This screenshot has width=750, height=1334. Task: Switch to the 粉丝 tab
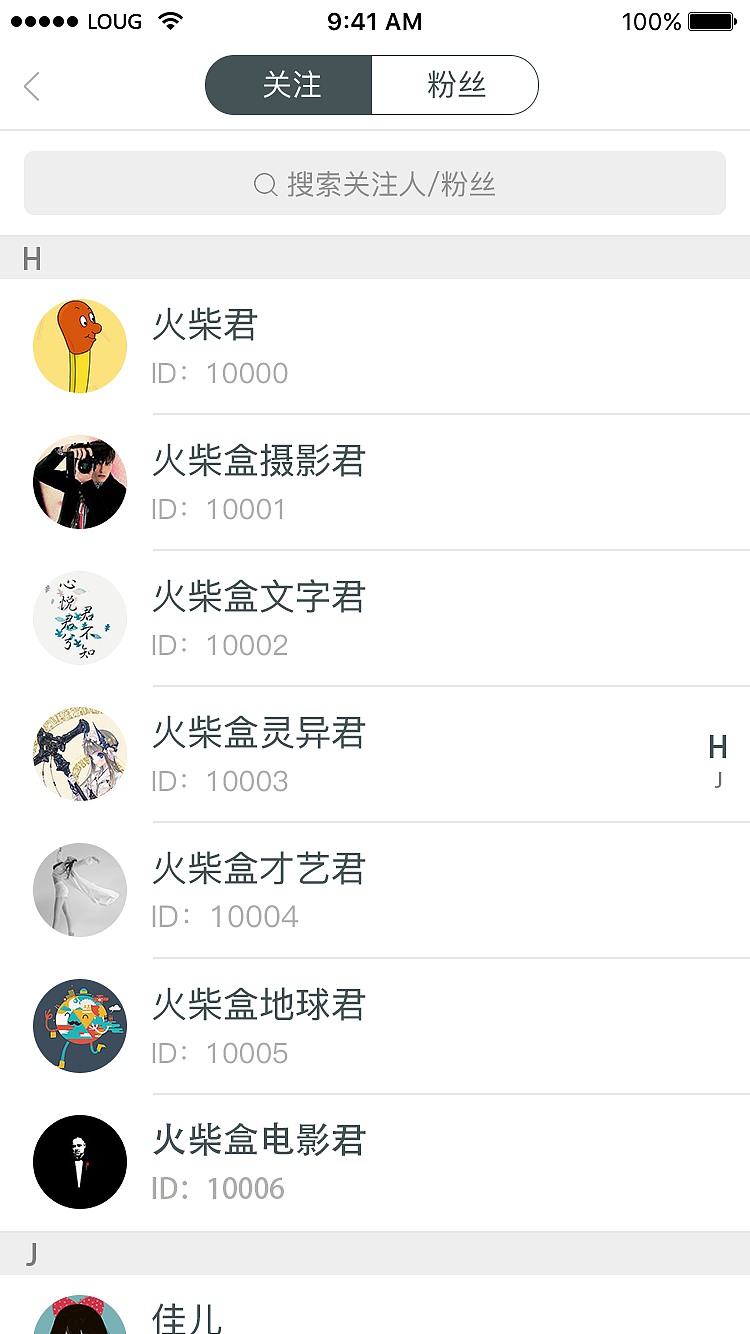pos(455,85)
